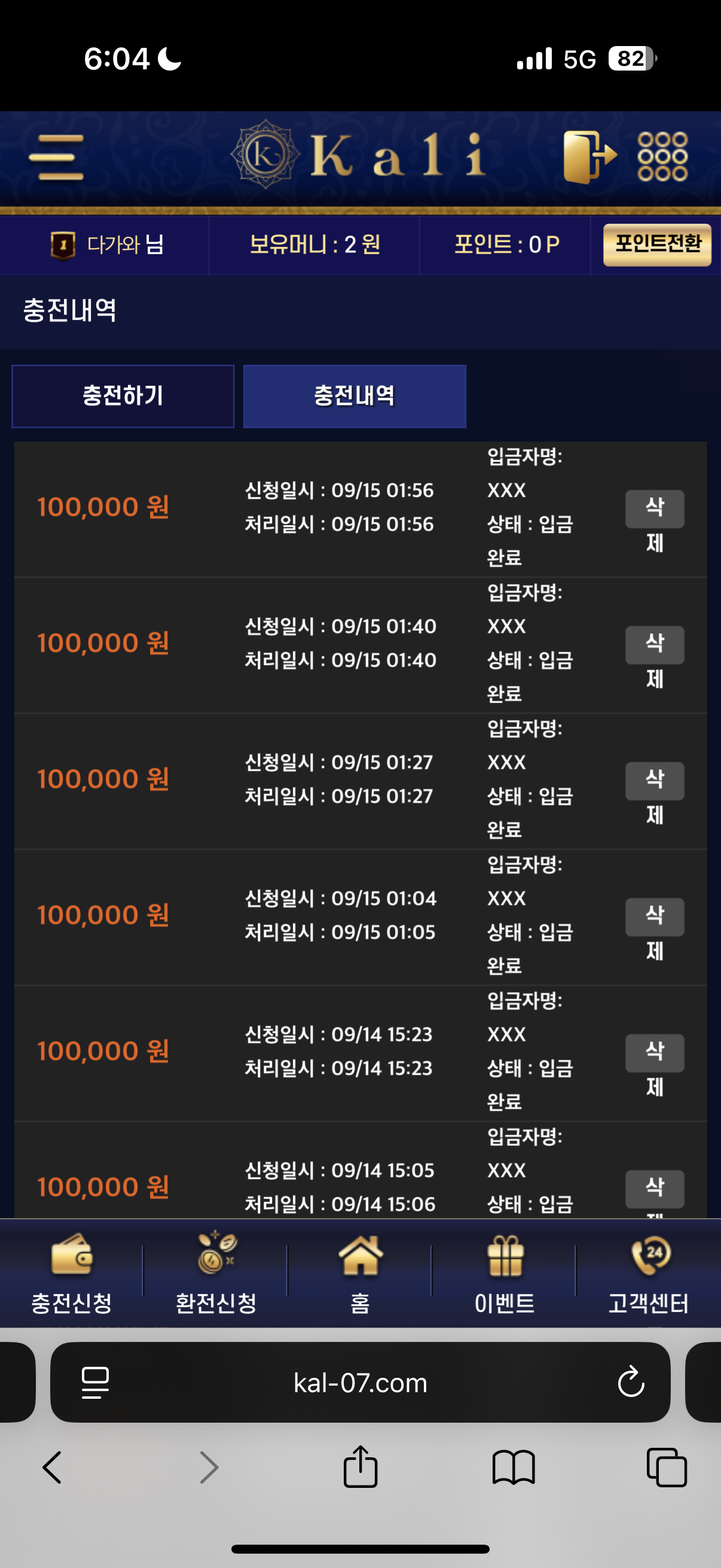The width and height of the screenshot is (721, 1568).
Task: Delete the 09/15 01:40 charge record
Action: [654, 645]
